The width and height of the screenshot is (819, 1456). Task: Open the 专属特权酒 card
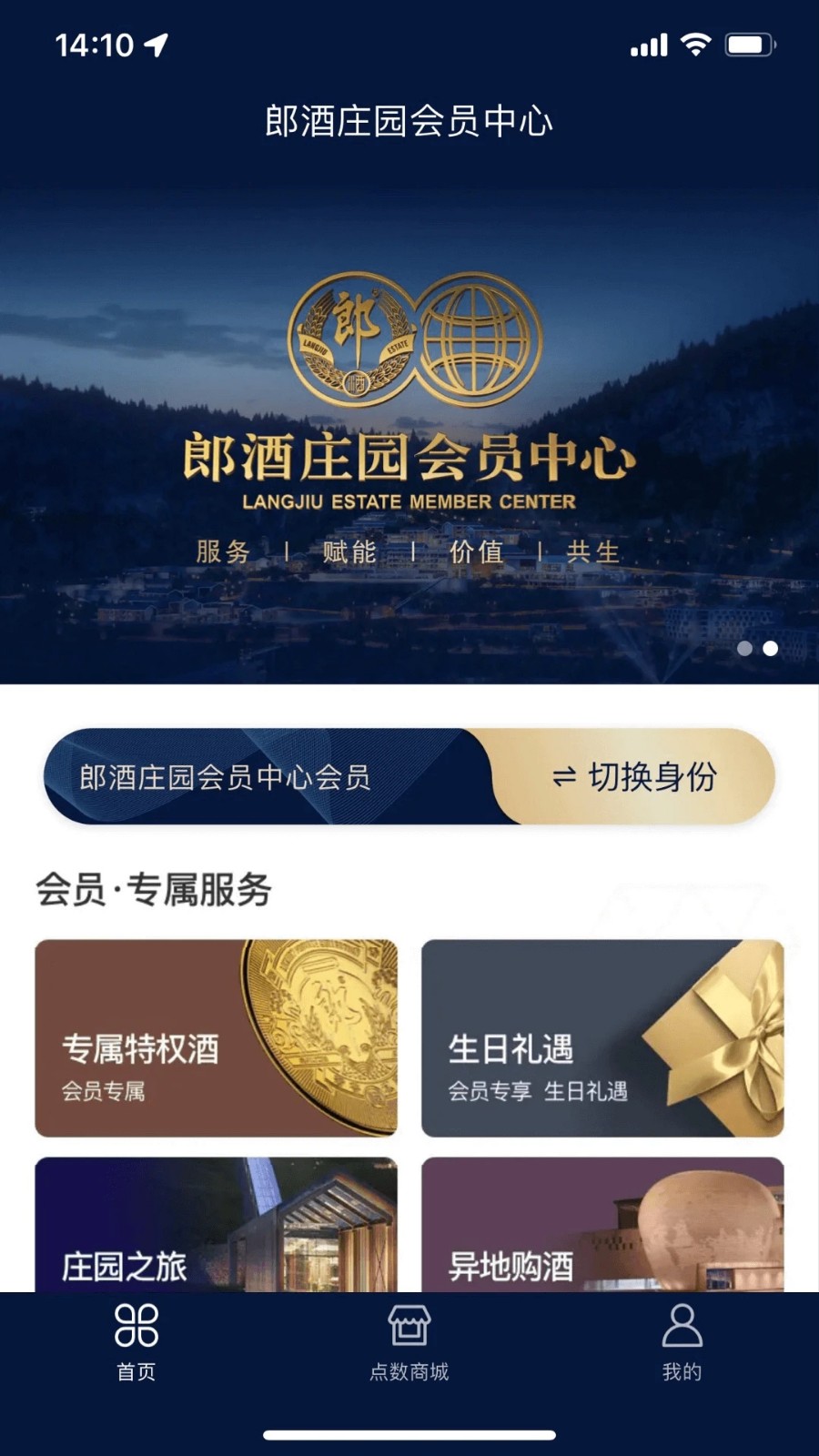pyautogui.click(x=216, y=1038)
